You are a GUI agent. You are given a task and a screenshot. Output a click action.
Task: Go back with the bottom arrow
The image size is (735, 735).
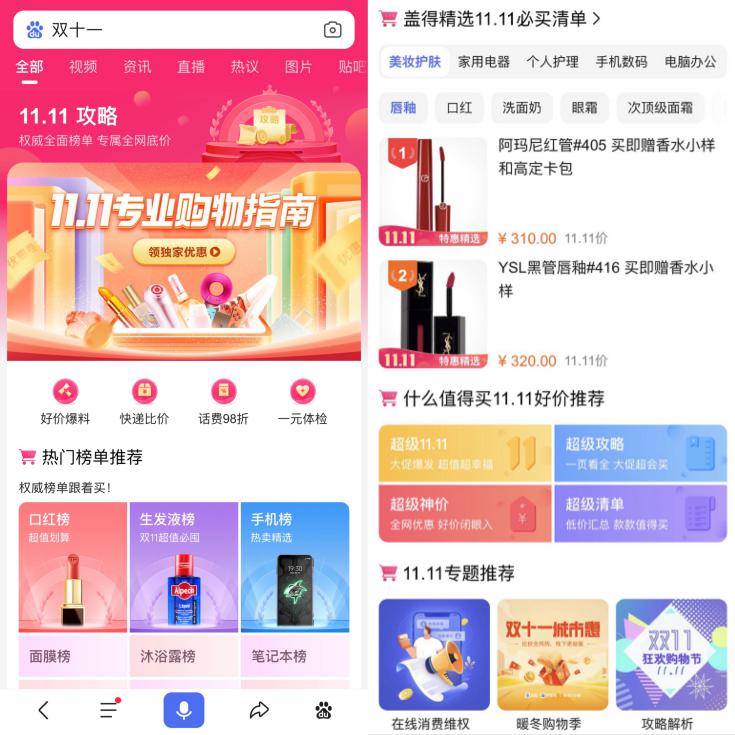pyautogui.click(x=43, y=710)
